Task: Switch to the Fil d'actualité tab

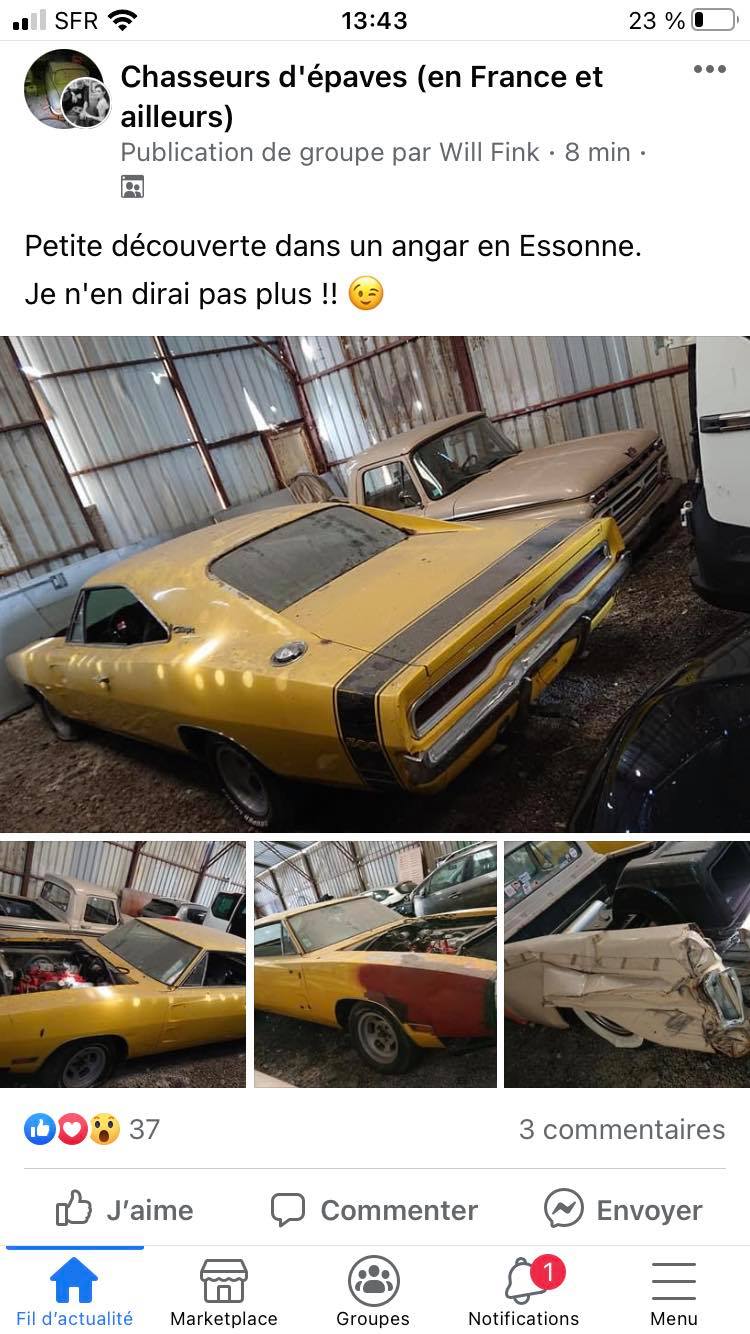Action: tap(75, 1292)
